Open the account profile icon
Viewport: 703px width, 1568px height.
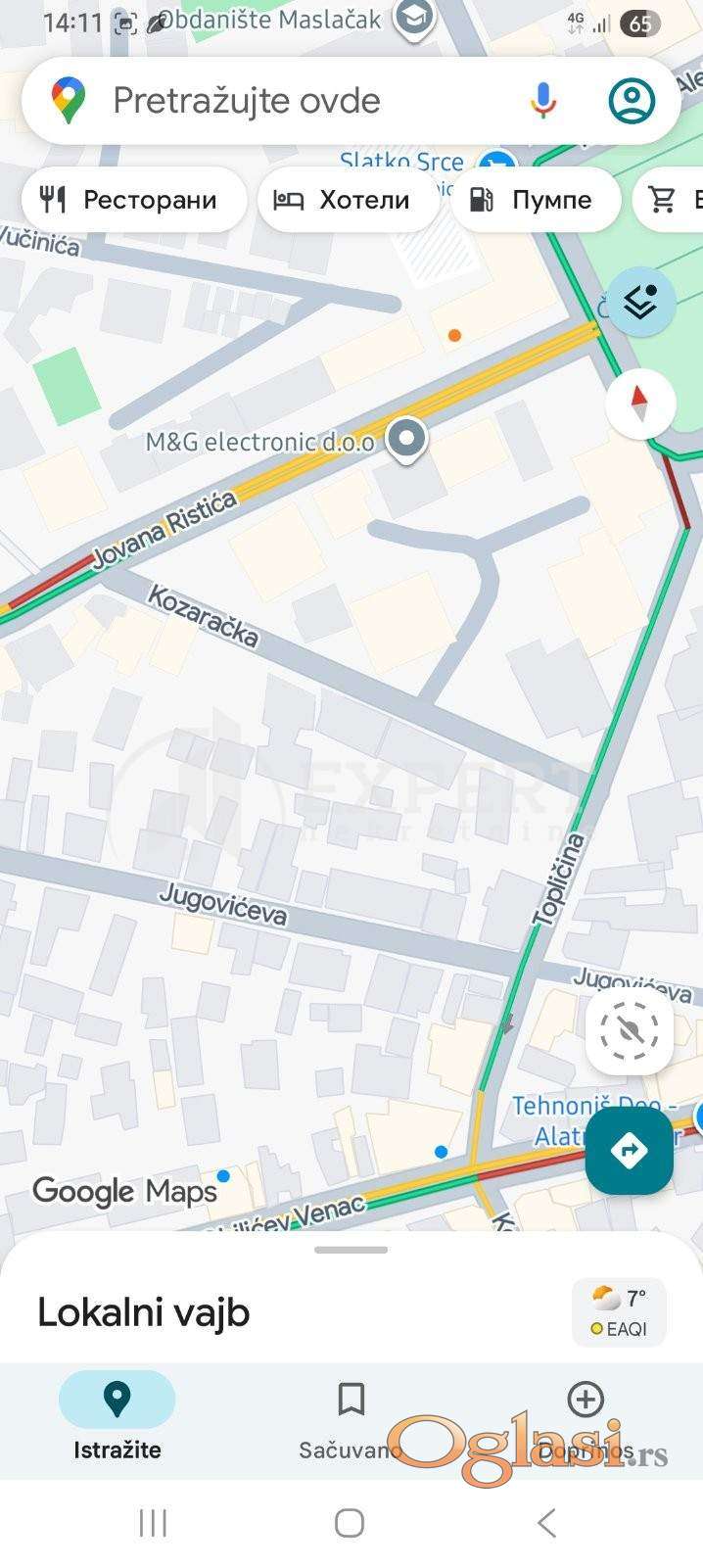pos(632,101)
